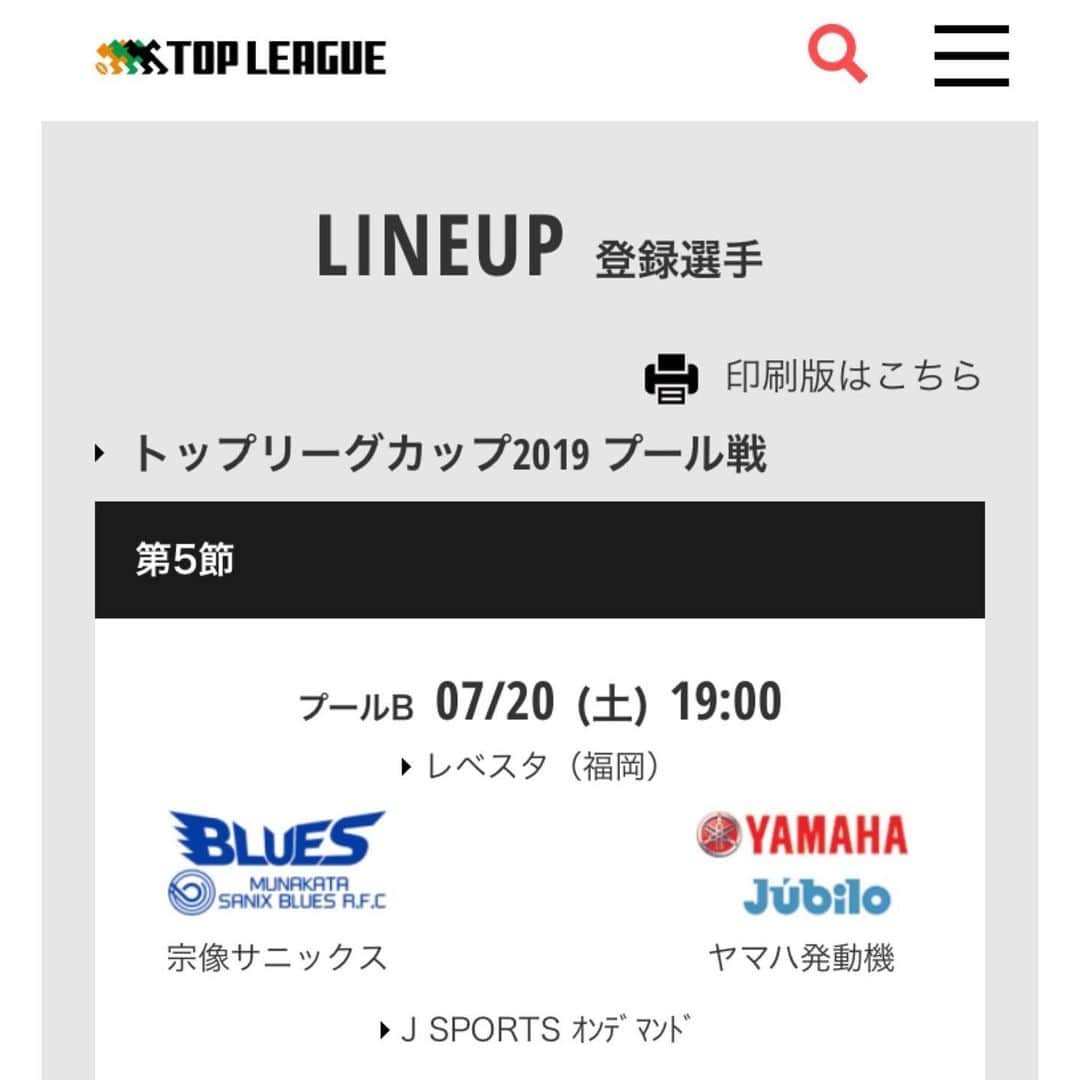Viewport: 1080px width, 1080px height.
Task: Open the search magnifier icon
Action: pyautogui.click(x=837, y=53)
